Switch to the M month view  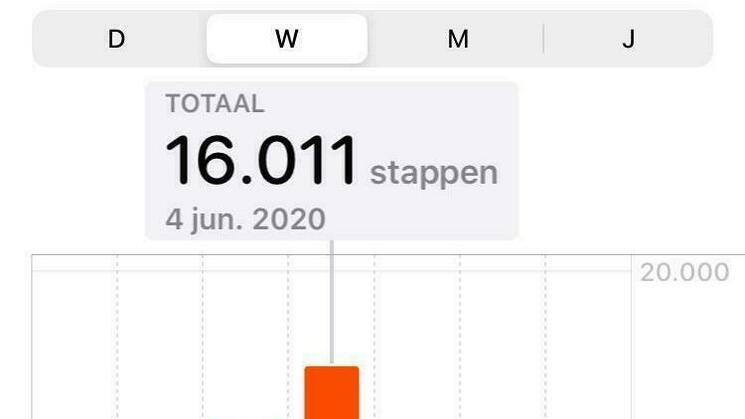(x=458, y=40)
